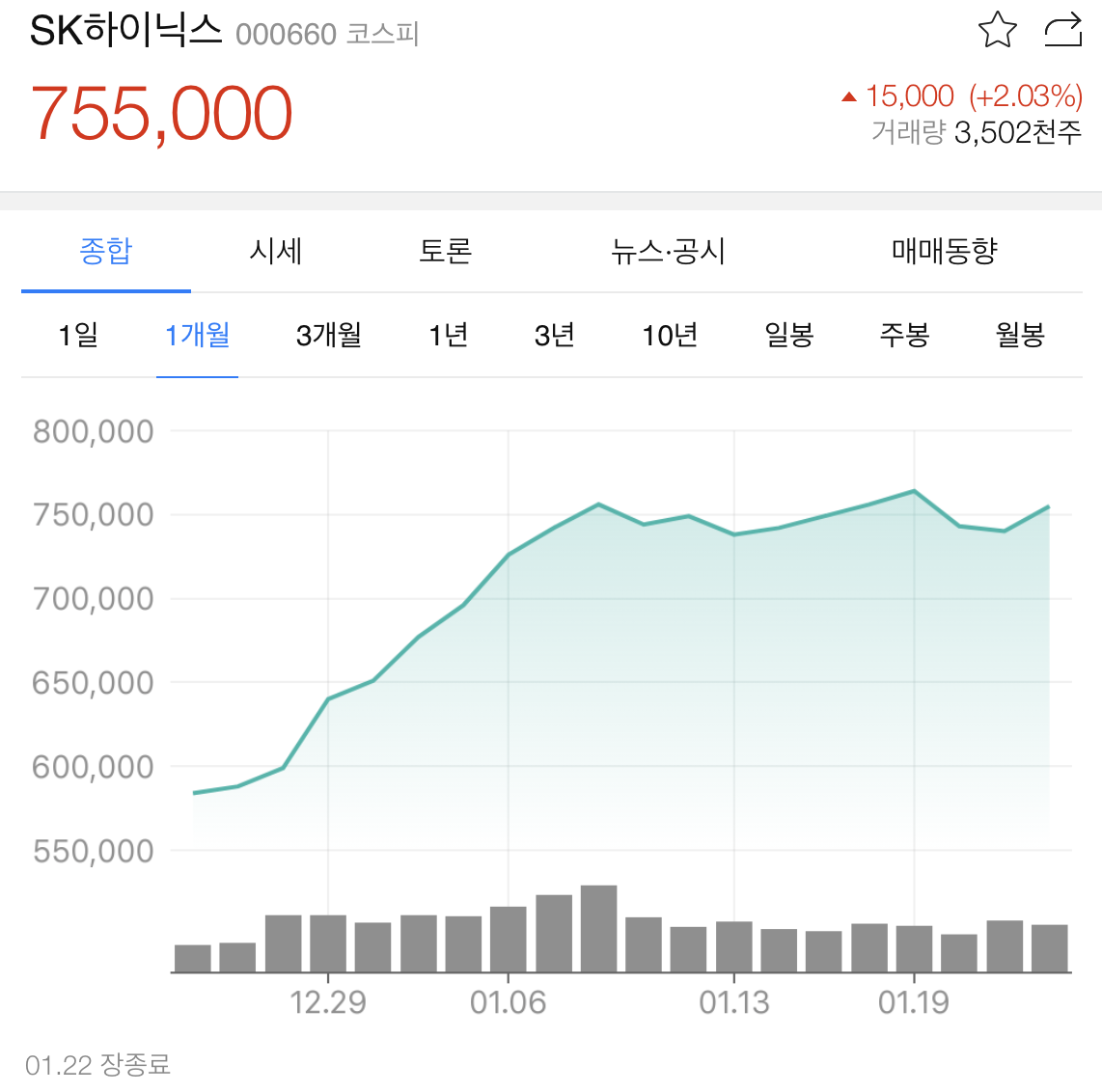1102x1092 pixels.
Task: Change chart range to 3년
Action: click(555, 336)
